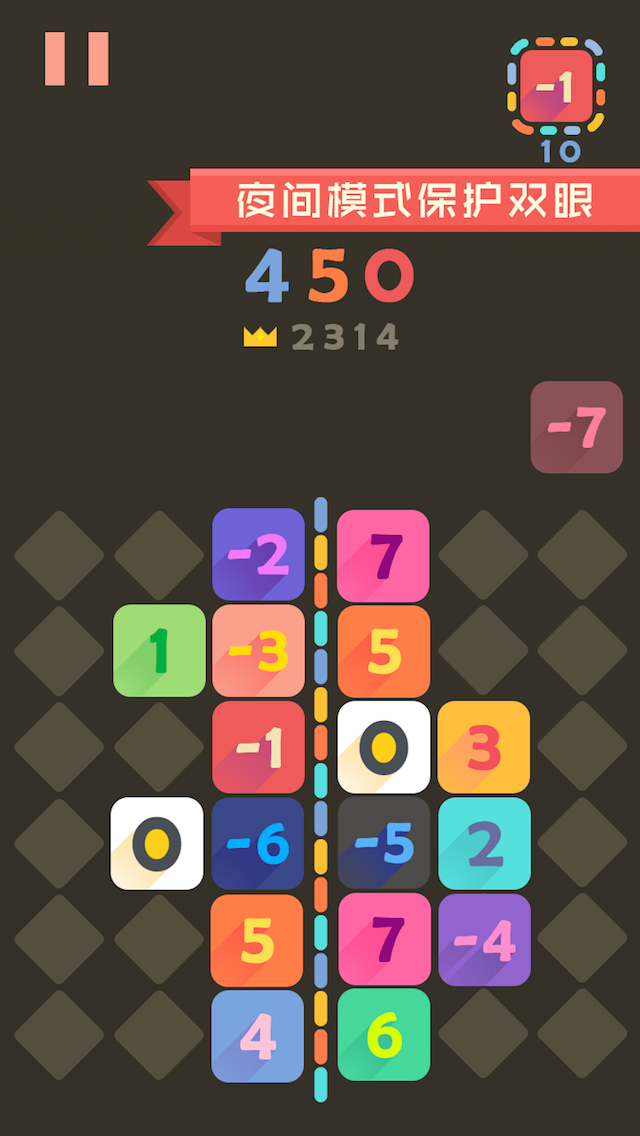Select the dark blue -6 tile
This screenshot has width=640, height=1136.
pyautogui.click(x=258, y=844)
